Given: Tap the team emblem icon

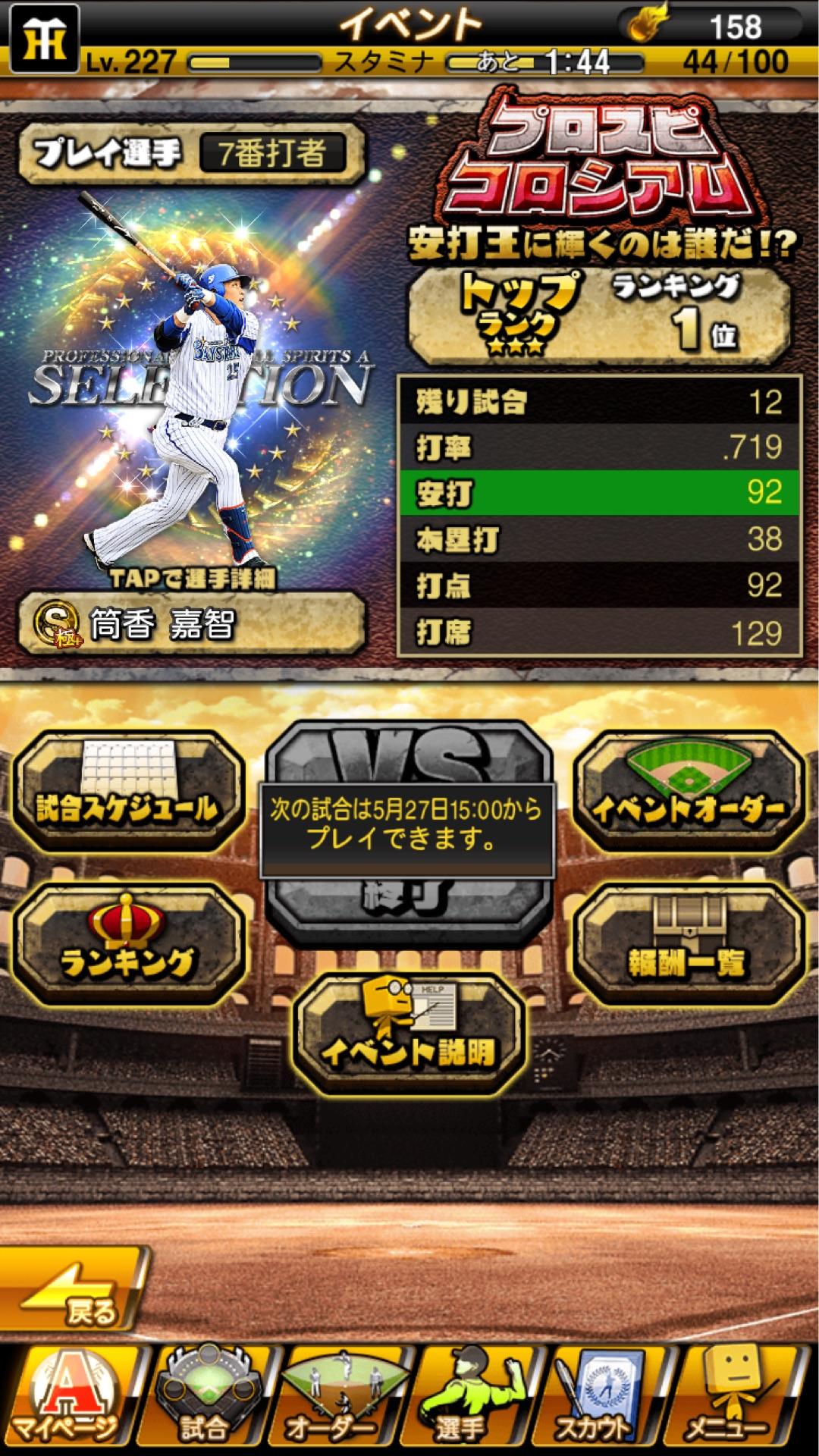Looking at the screenshot, I should pyautogui.click(x=43, y=38).
